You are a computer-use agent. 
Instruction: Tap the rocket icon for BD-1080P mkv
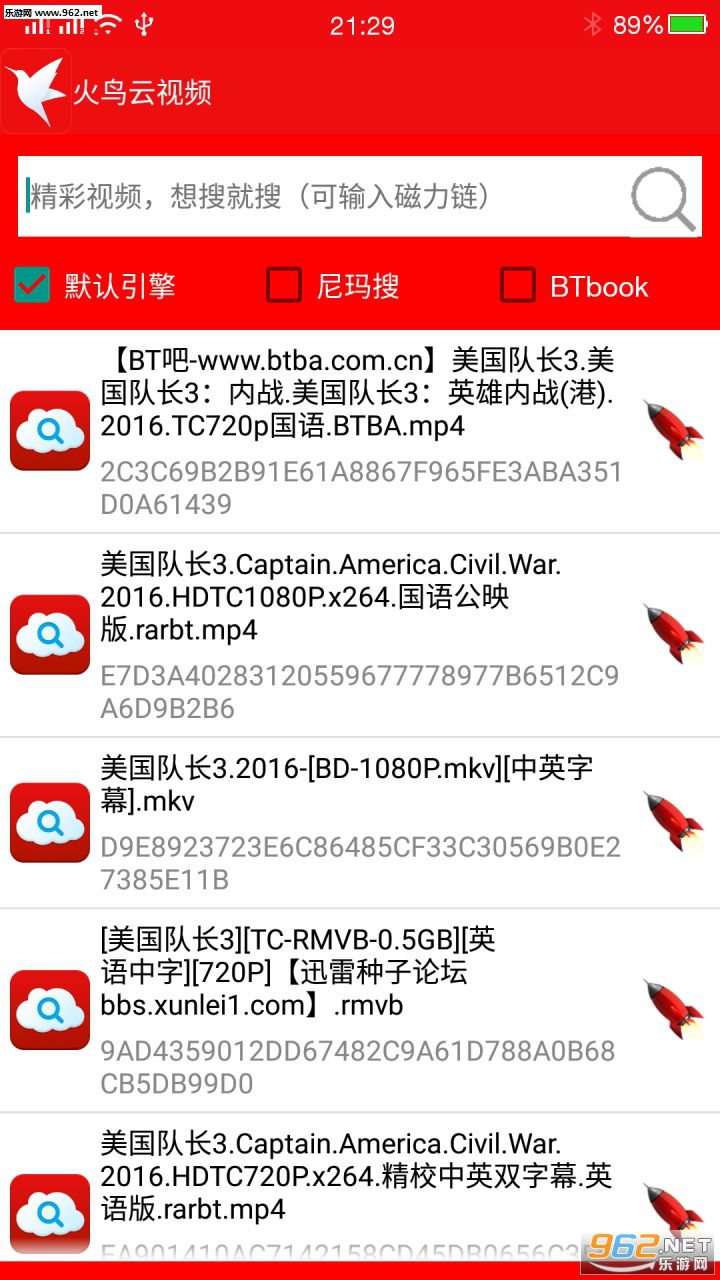coord(672,822)
